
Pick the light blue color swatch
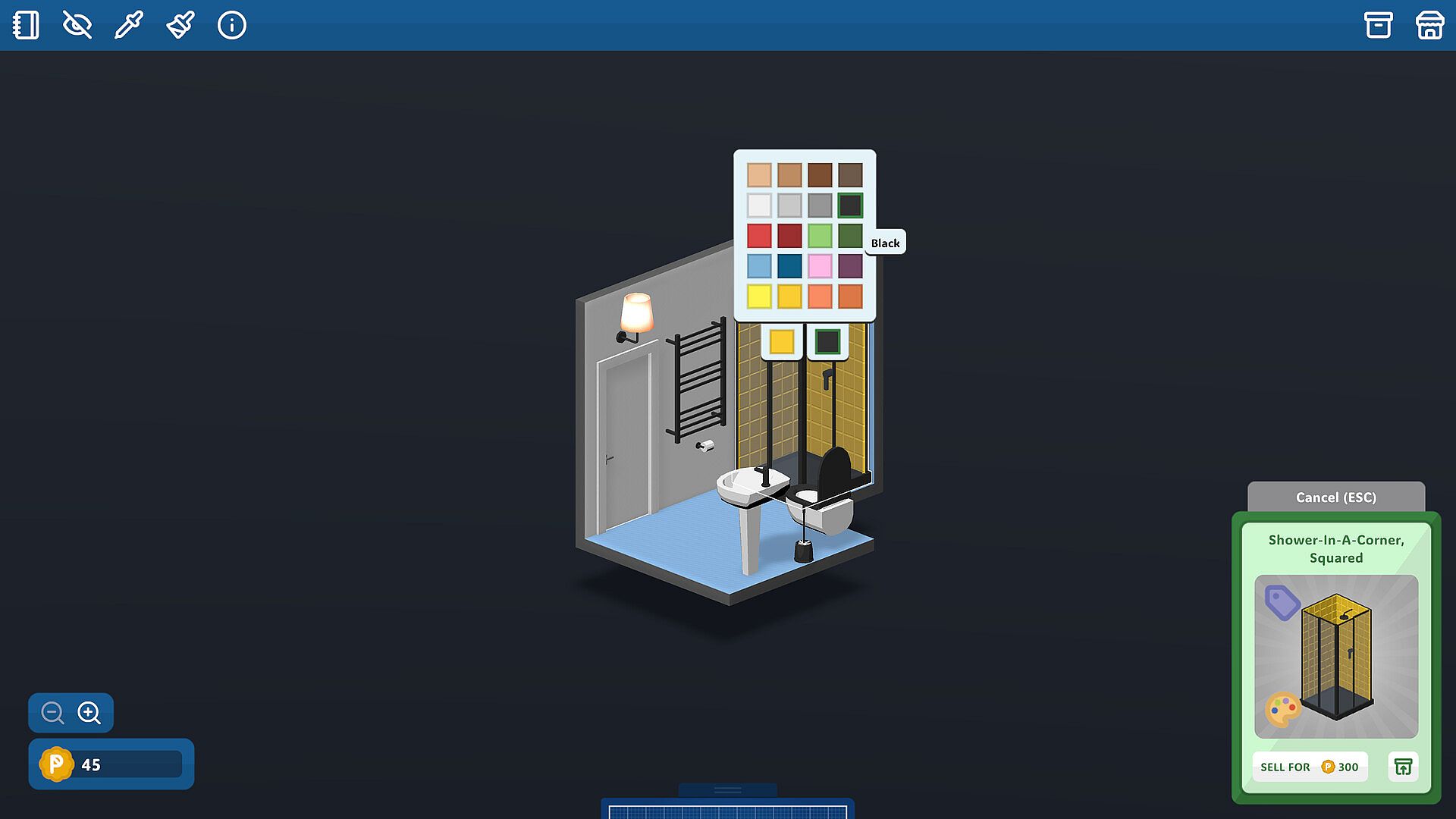759,265
